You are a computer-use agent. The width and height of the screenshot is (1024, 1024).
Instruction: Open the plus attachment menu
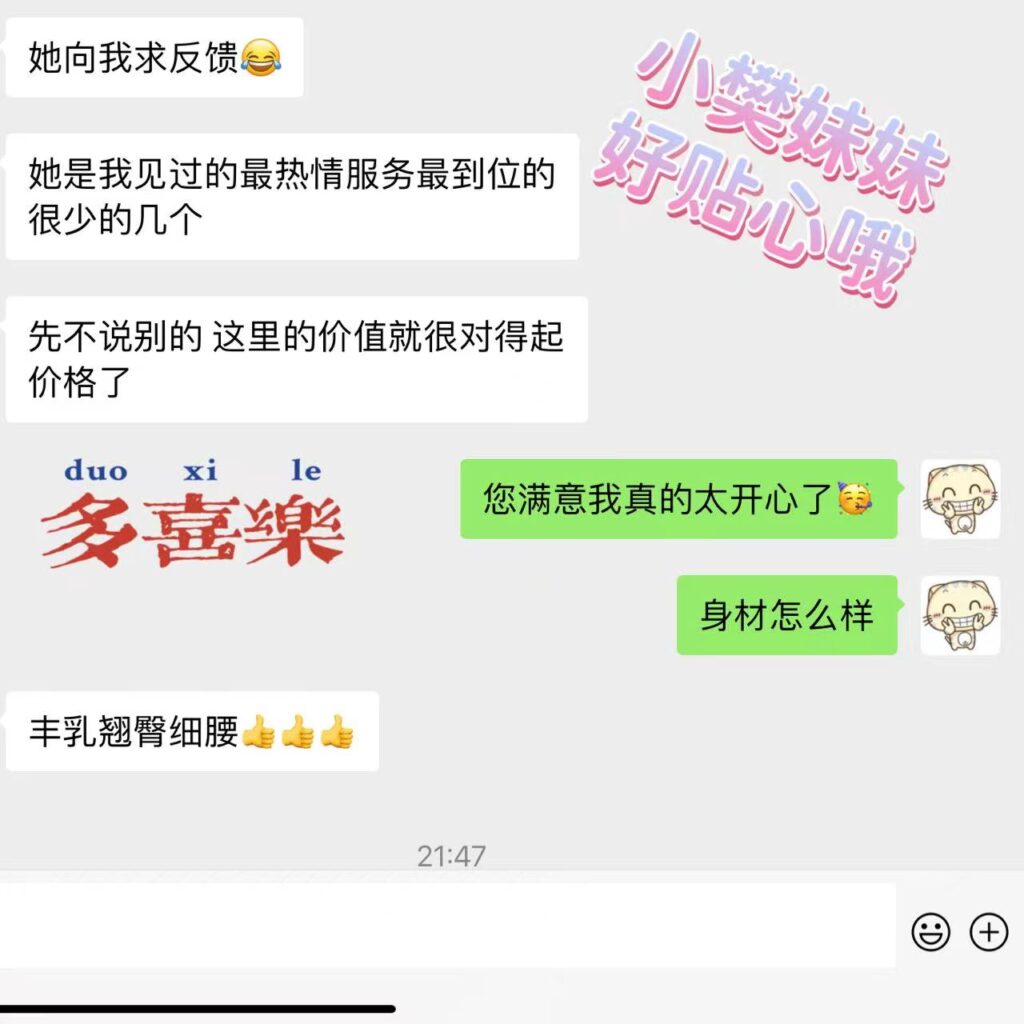click(x=989, y=932)
